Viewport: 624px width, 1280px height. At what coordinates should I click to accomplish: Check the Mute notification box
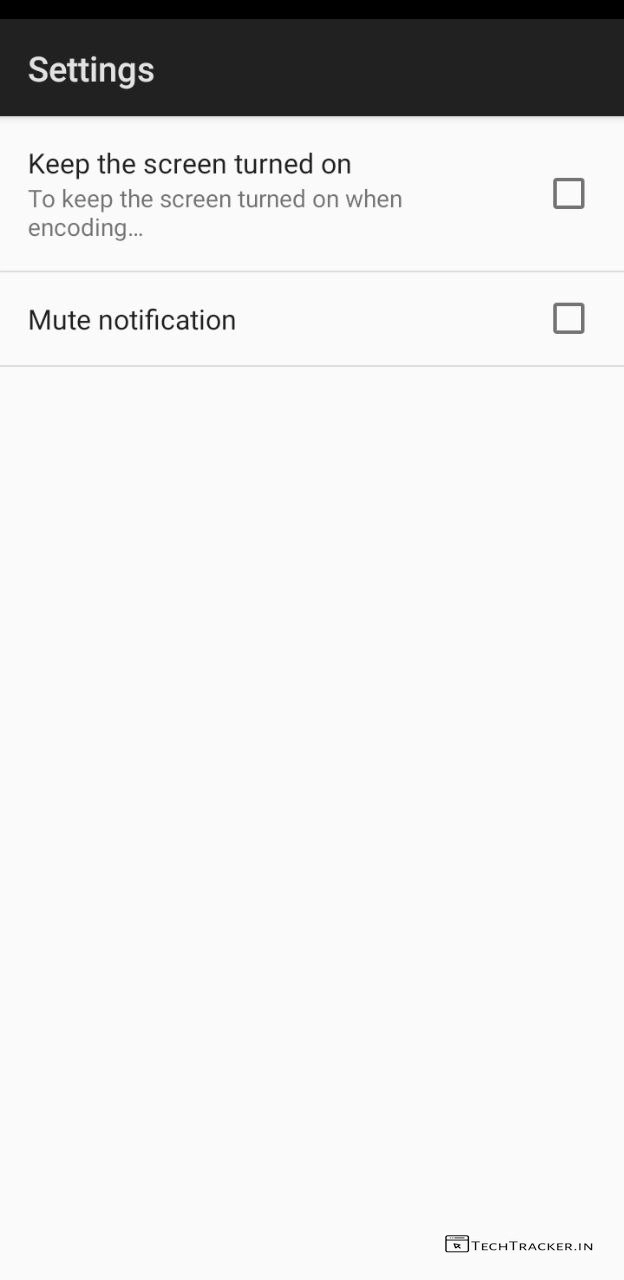(x=568, y=319)
